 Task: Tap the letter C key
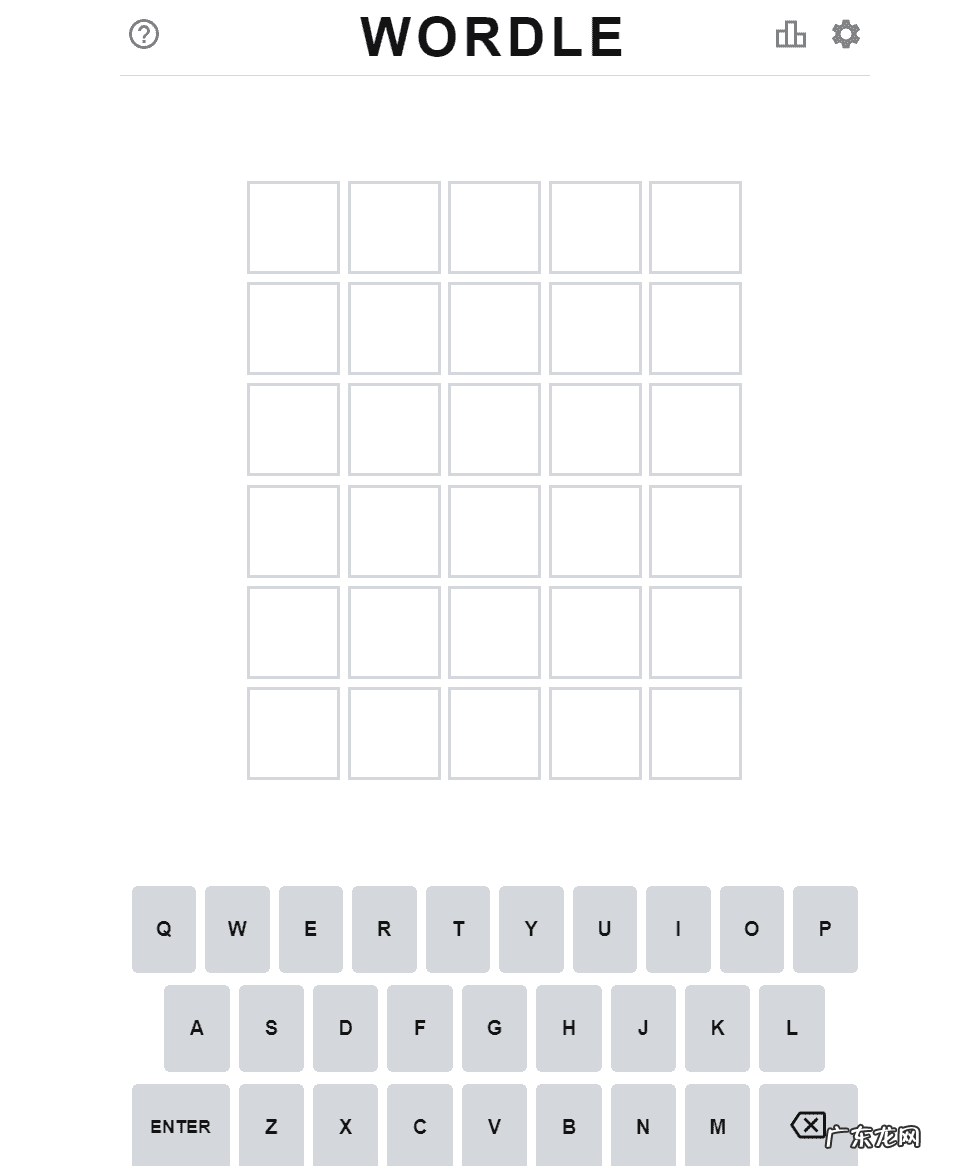420,1126
